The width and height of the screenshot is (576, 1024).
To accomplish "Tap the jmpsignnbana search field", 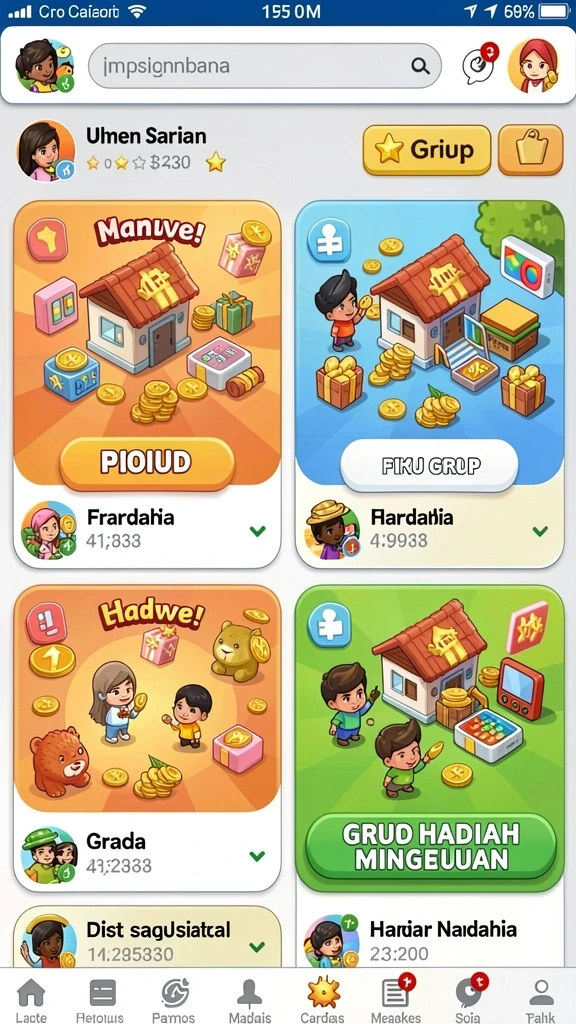I will pos(264,66).
